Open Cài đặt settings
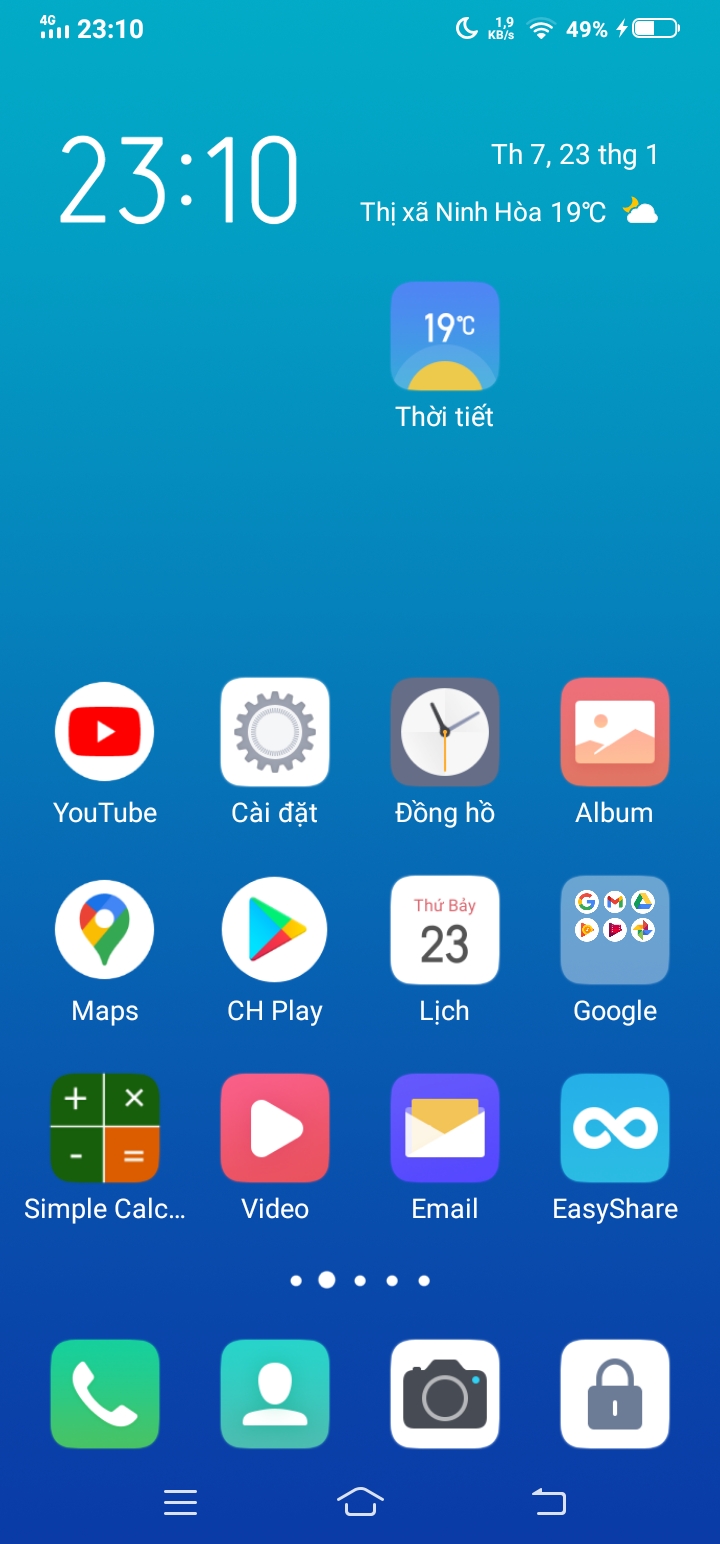This screenshot has width=720, height=1544. click(275, 732)
